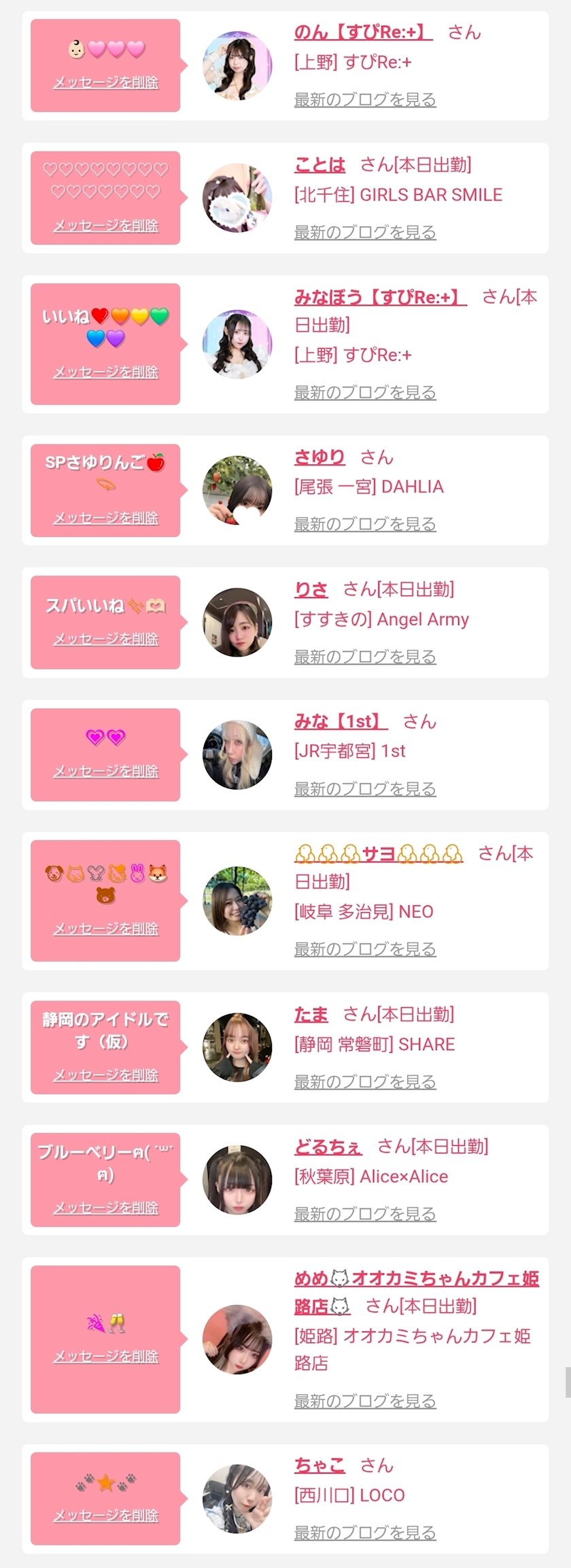571x1568 pixels.
Task: Open サヨ's profile name link
Action: pyautogui.click(x=379, y=854)
